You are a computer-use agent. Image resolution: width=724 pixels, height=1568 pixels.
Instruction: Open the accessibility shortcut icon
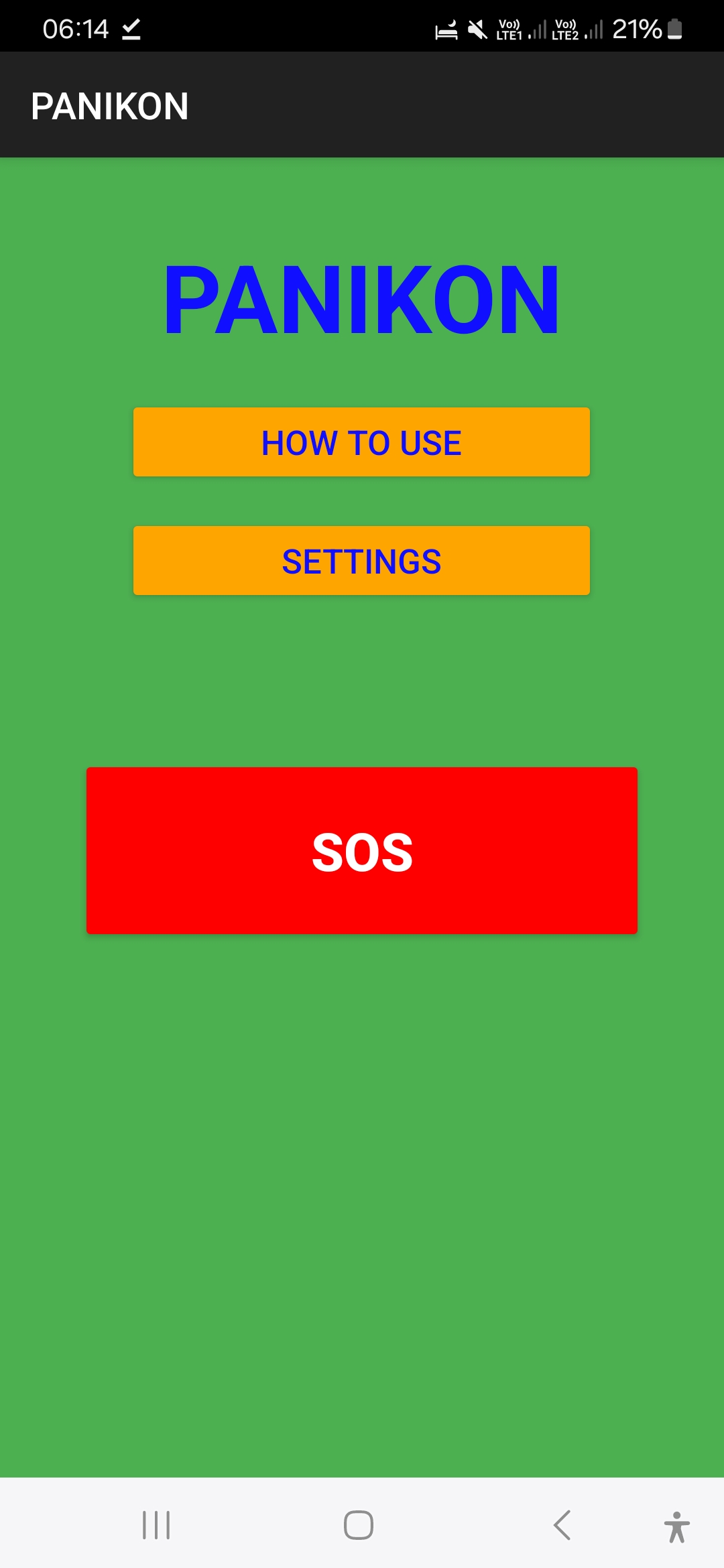click(676, 1526)
